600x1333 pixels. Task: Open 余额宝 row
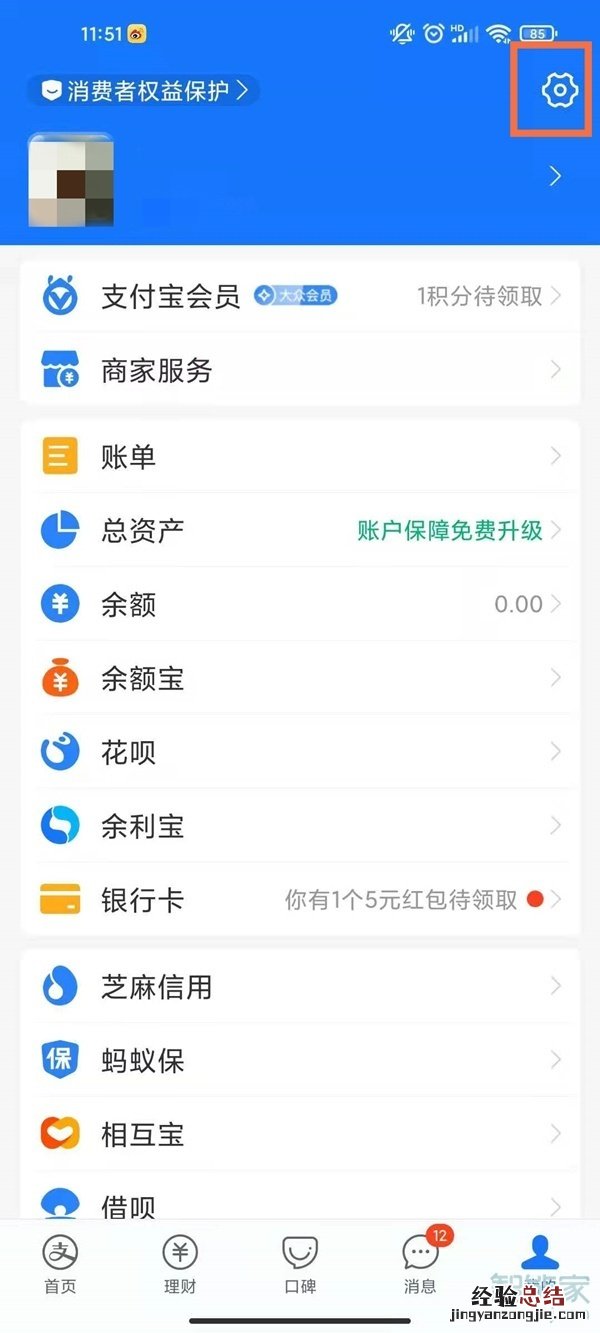[x=300, y=679]
